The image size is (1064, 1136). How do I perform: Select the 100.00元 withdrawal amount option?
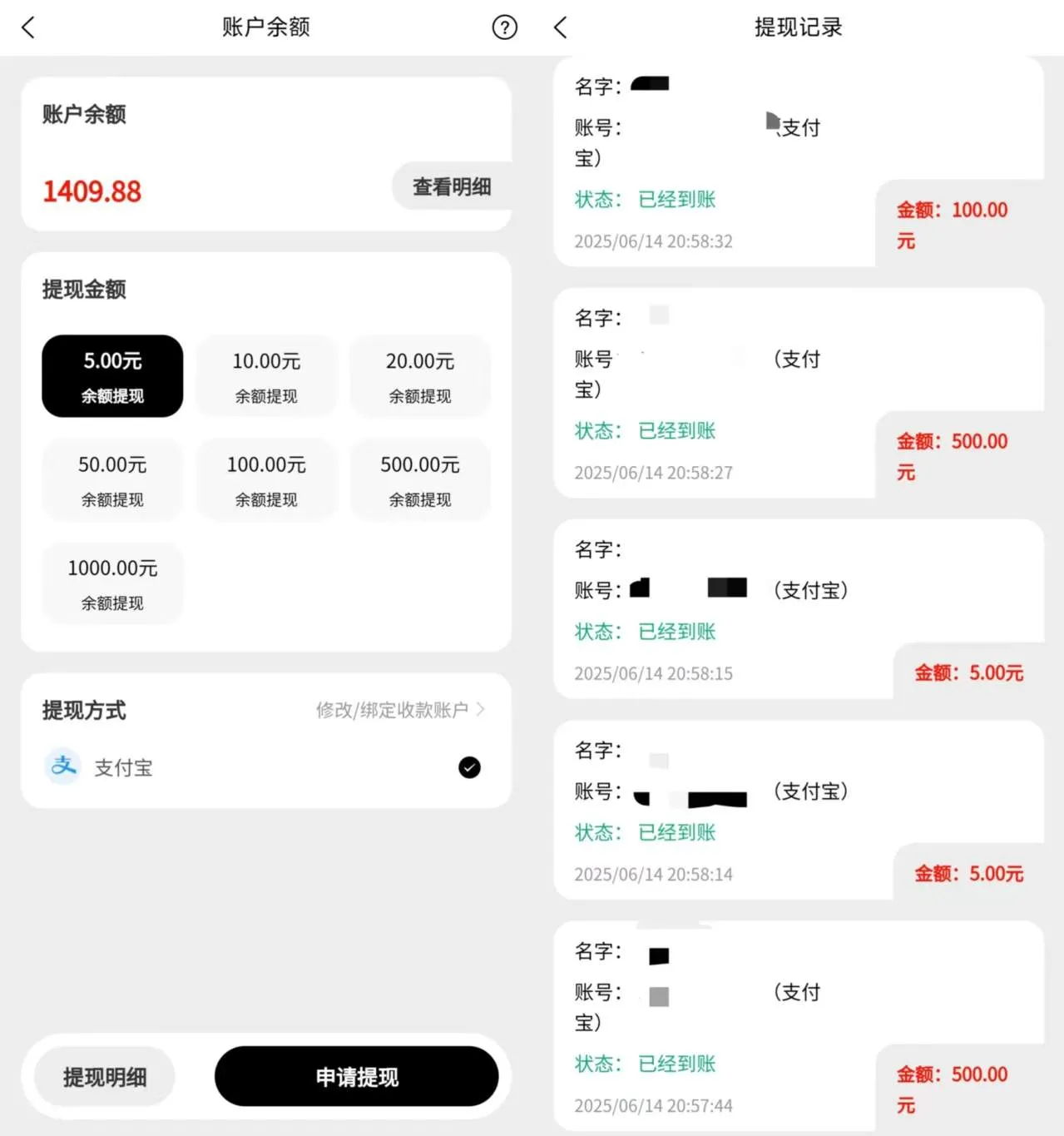tap(266, 479)
